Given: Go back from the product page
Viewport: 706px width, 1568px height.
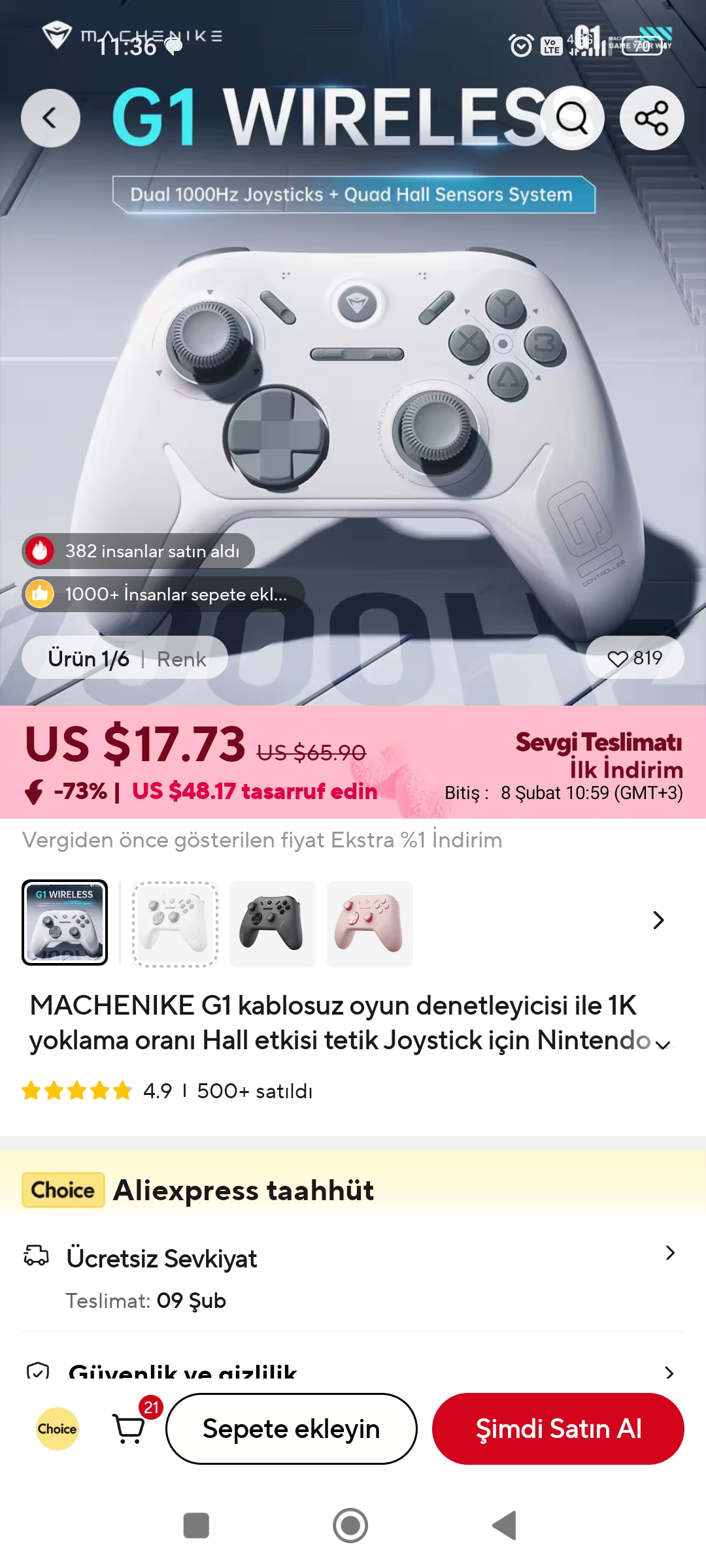Looking at the screenshot, I should 50,118.
